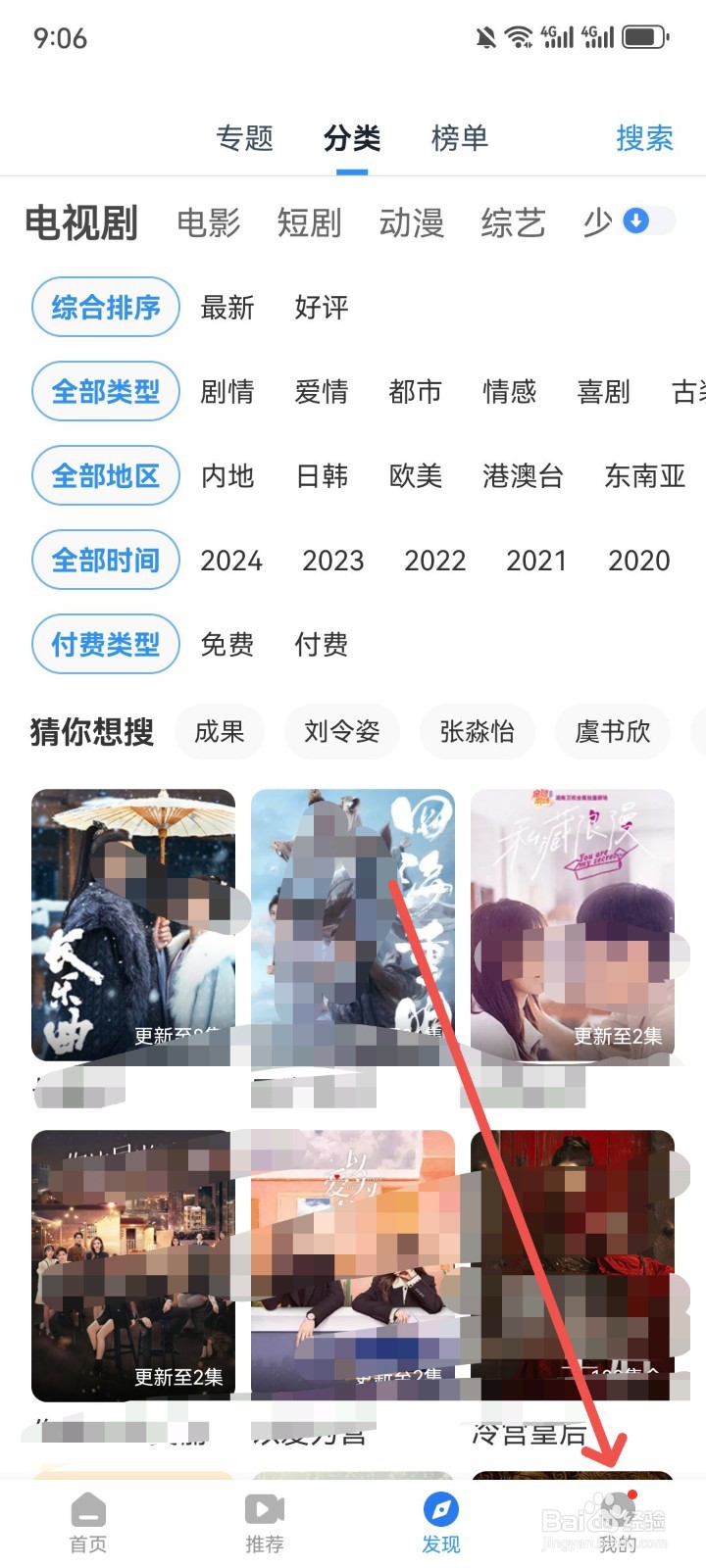This screenshot has width=706, height=1568.
Task: Tap the battery indicator icon
Action: [x=642, y=36]
